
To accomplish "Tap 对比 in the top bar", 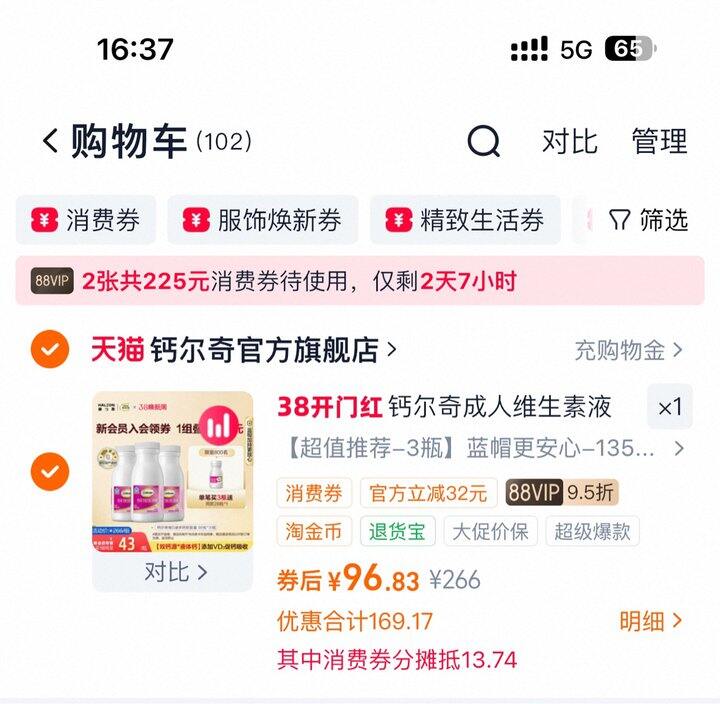I will click(569, 141).
